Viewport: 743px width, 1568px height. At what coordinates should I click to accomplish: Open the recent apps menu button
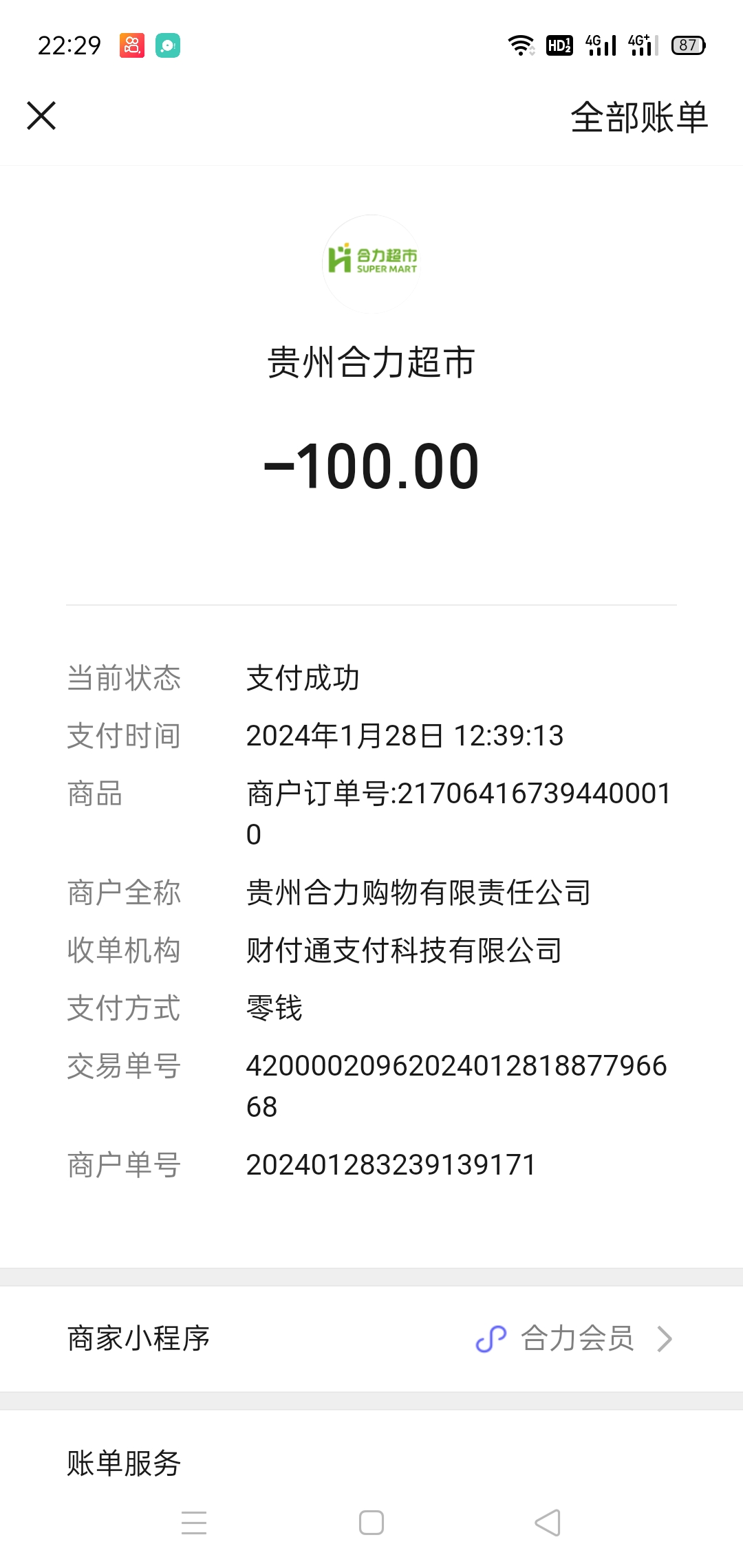(x=194, y=1523)
